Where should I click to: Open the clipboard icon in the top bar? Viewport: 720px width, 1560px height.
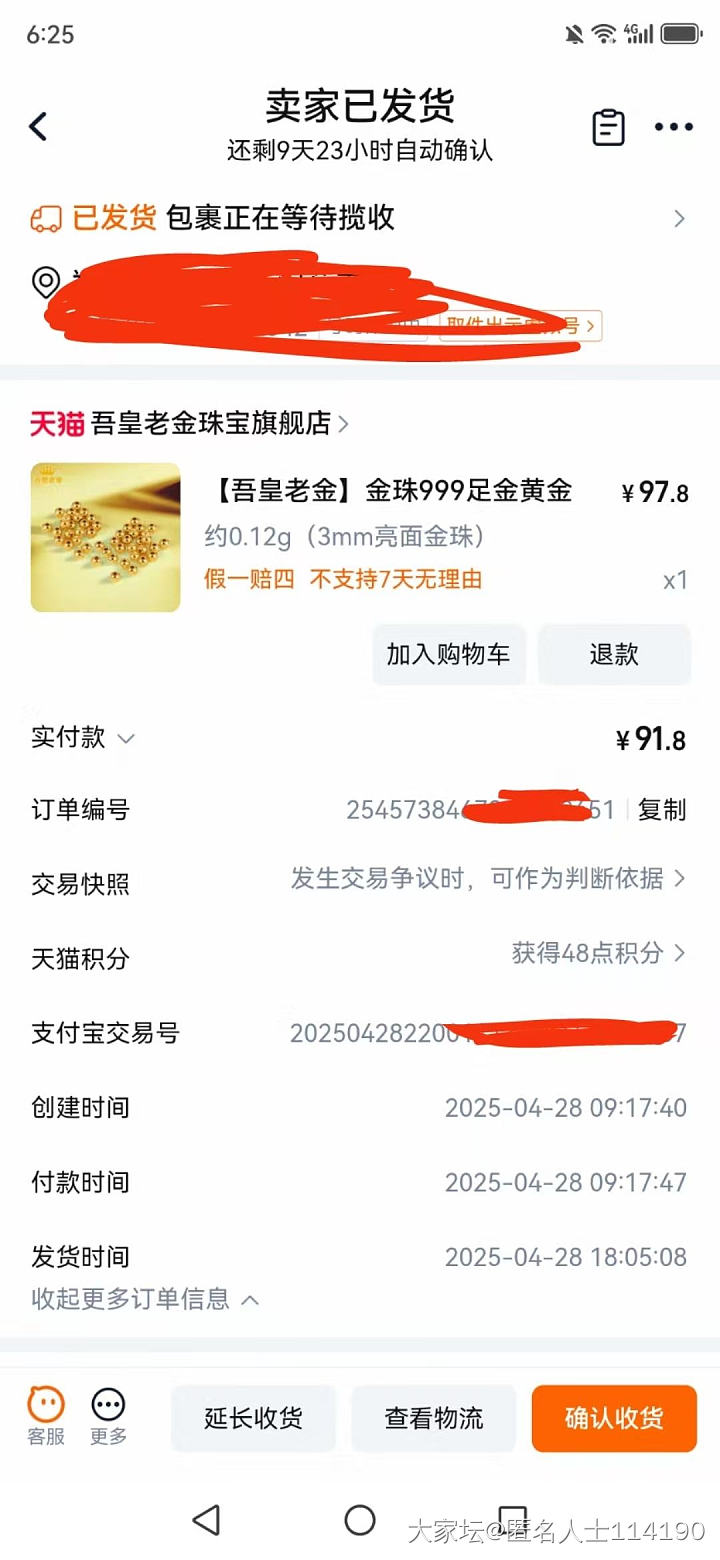pyautogui.click(x=608, y=127)
